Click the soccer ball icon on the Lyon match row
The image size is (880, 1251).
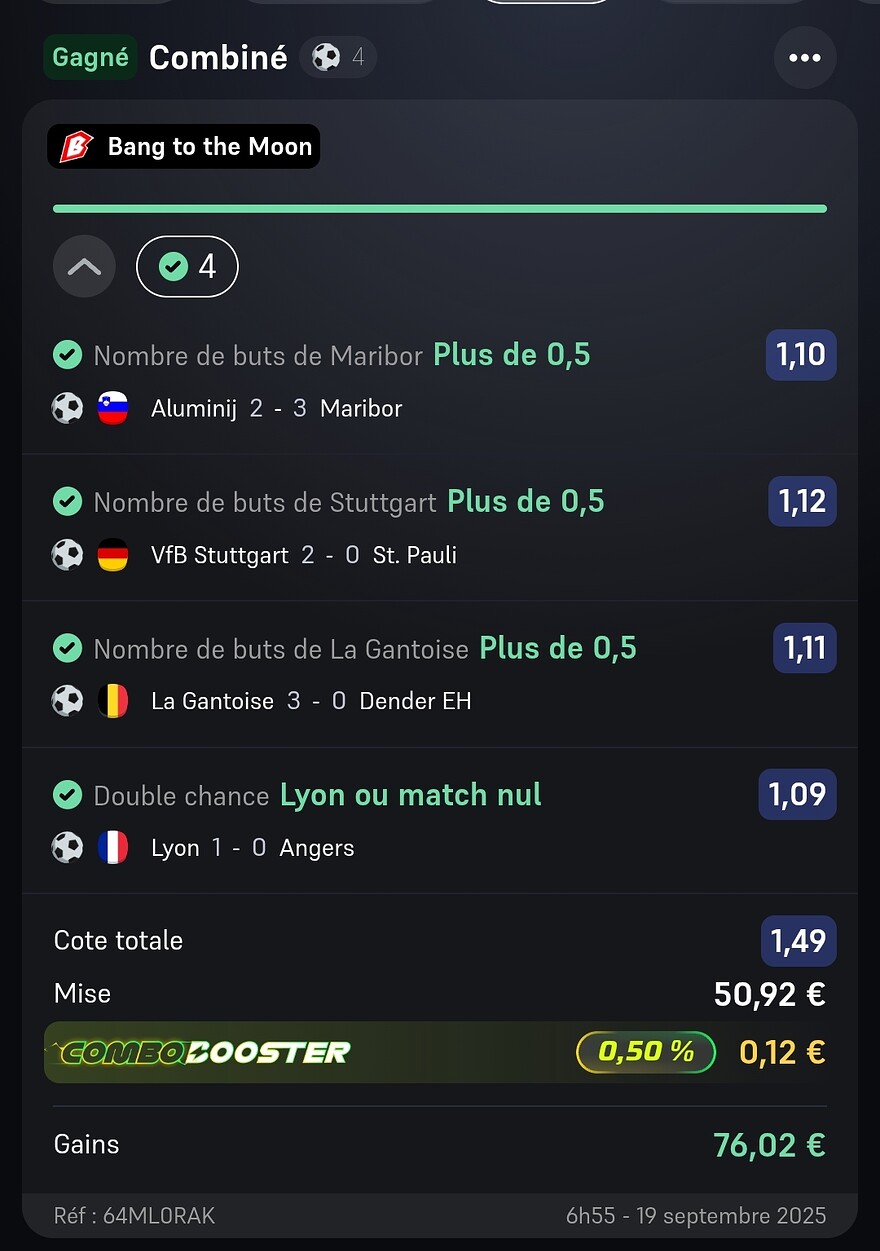click(x=67, y=847)
